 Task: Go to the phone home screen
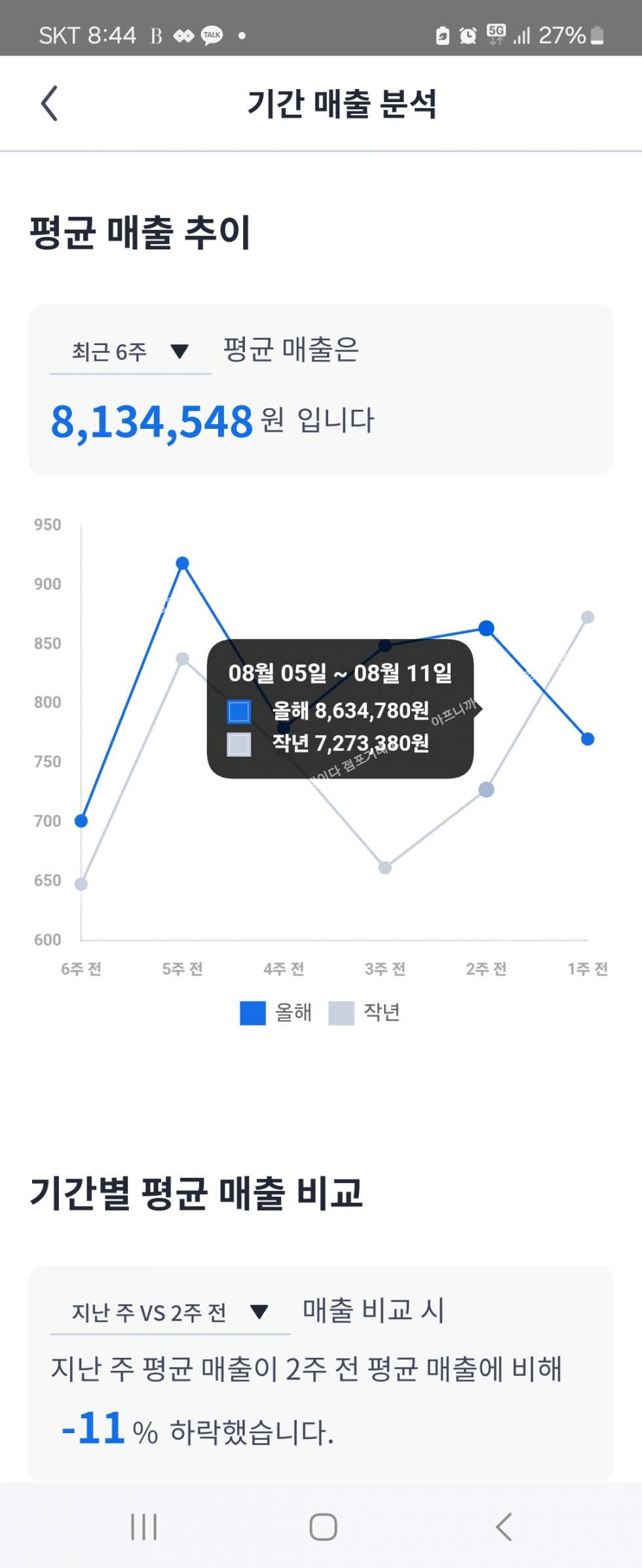coord(323,1527)
